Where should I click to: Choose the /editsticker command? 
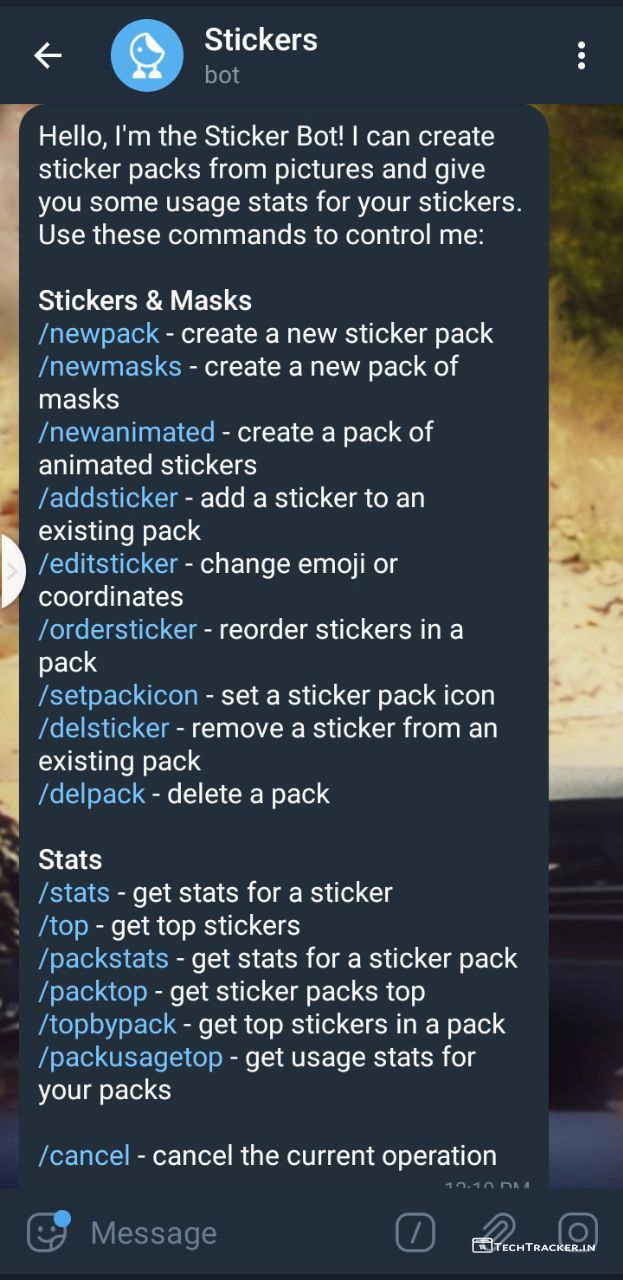point(108,564)
